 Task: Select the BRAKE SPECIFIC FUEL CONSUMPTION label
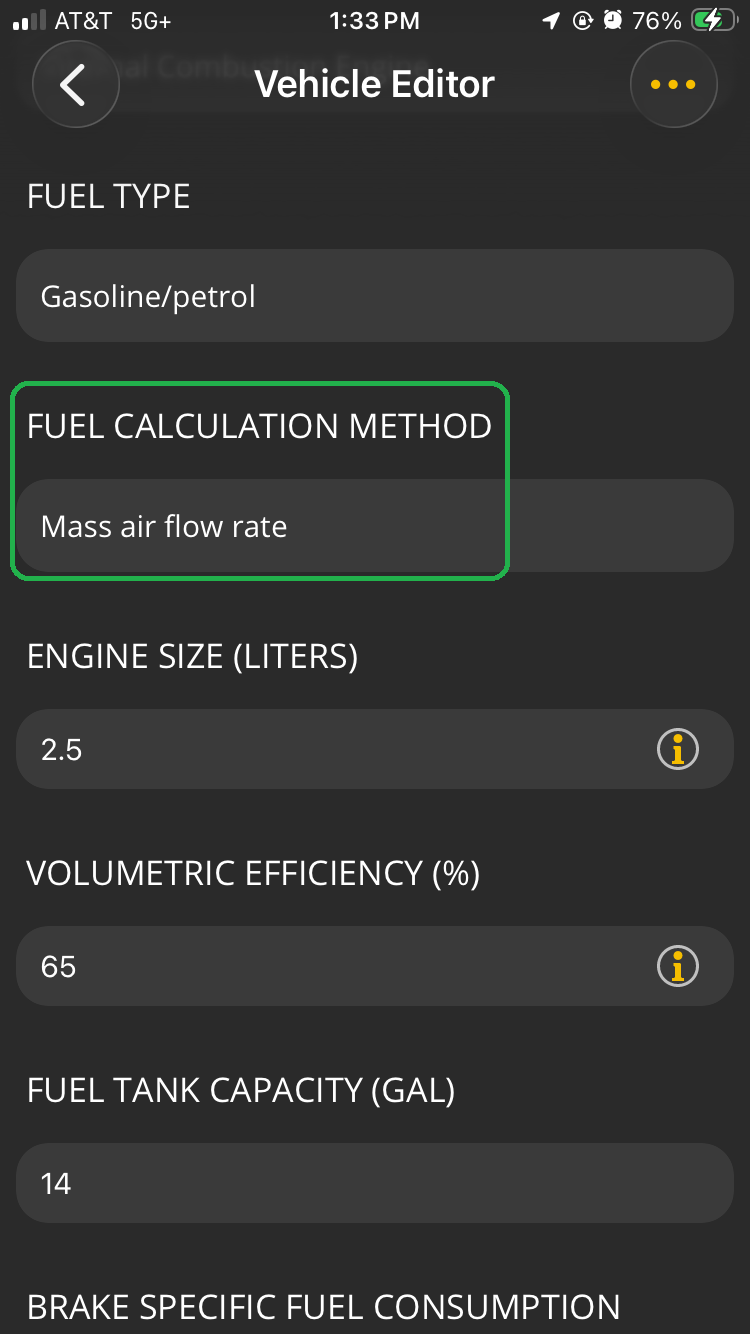pos(322,1307)
